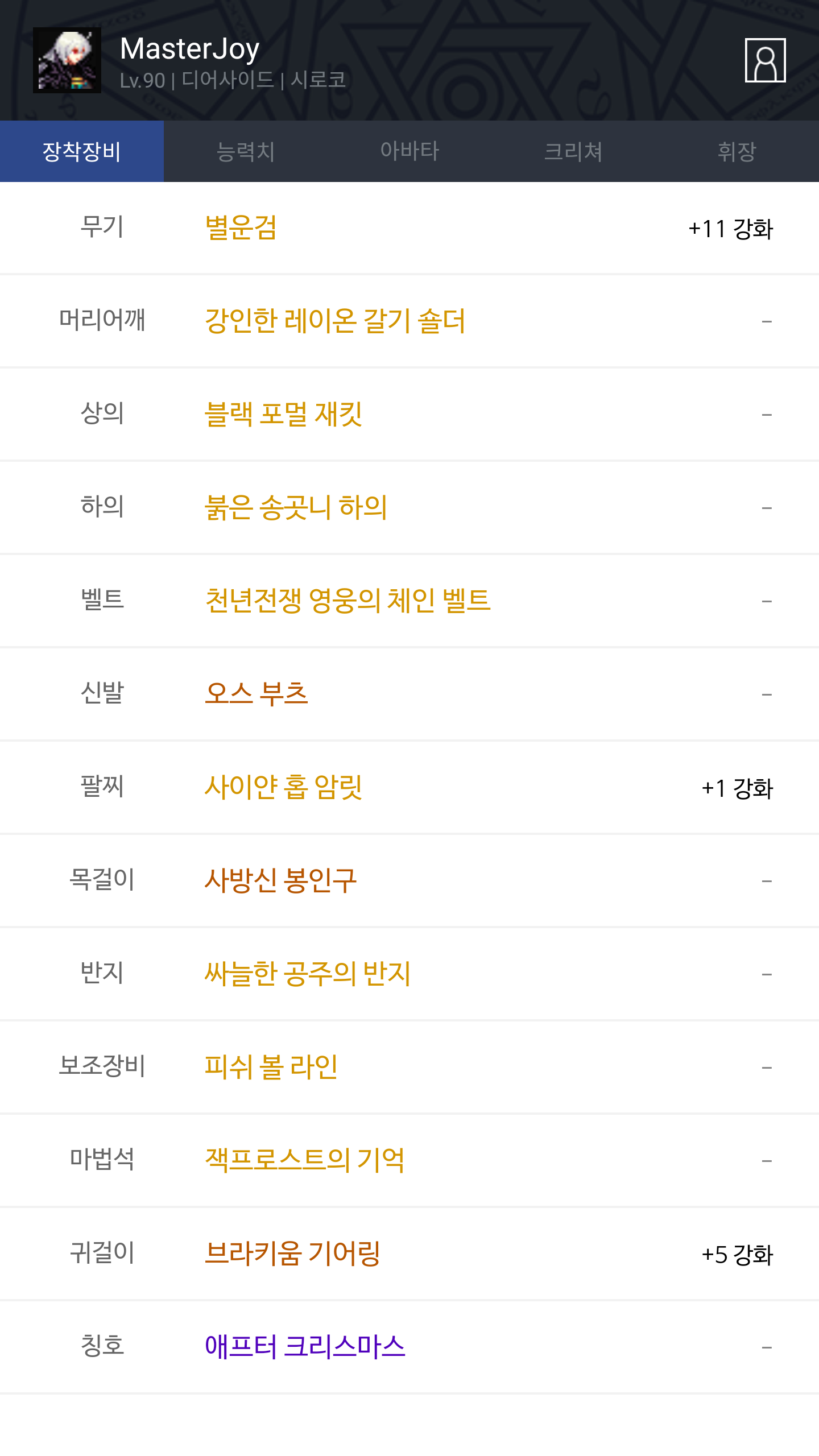Open the weapon item 별운검
The width and height of the screenshot is (819, 1456).
click(241, 228)
